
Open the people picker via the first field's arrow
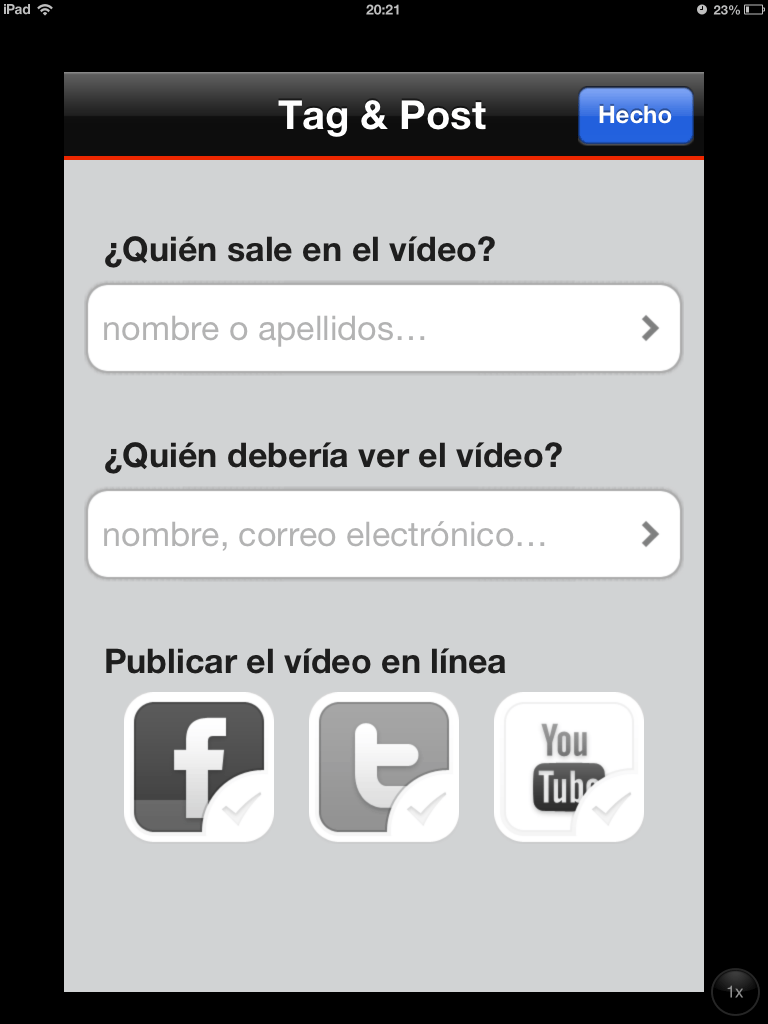(x=648, y=327)
